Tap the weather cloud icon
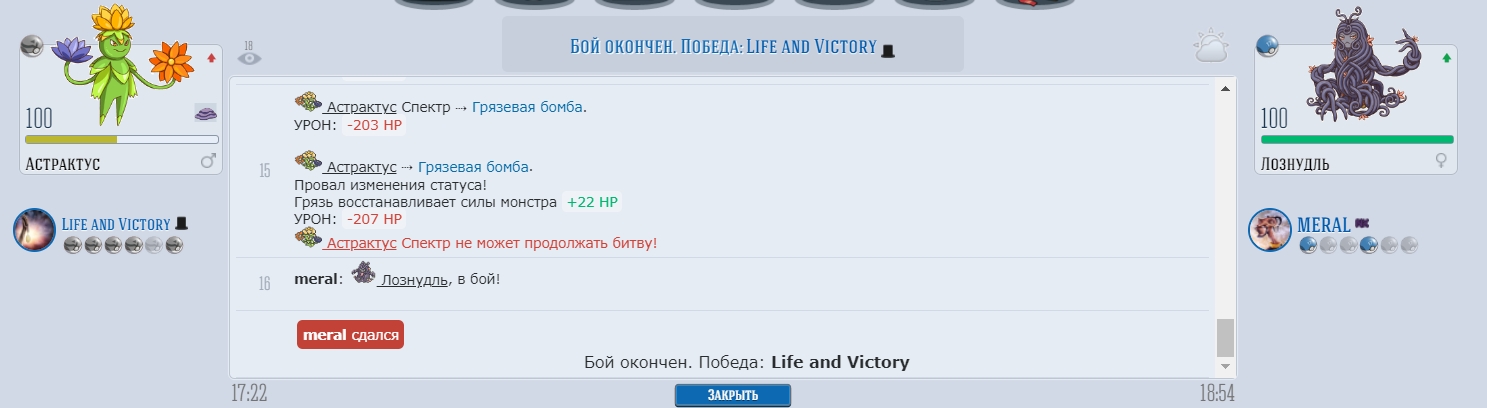This screenshot has height=408, width=1487. 1211,48
